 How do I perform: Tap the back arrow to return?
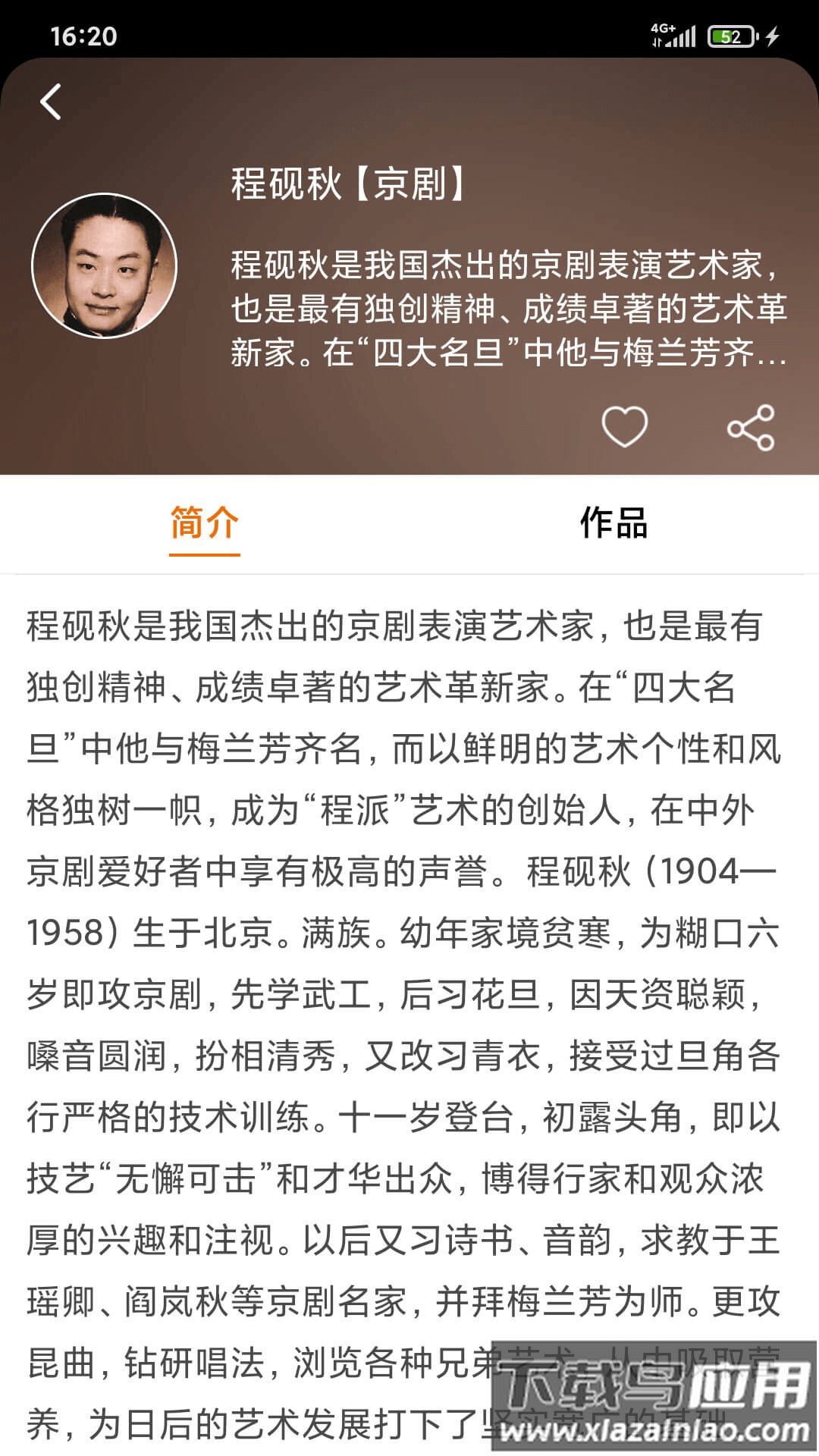pos(51,101)
